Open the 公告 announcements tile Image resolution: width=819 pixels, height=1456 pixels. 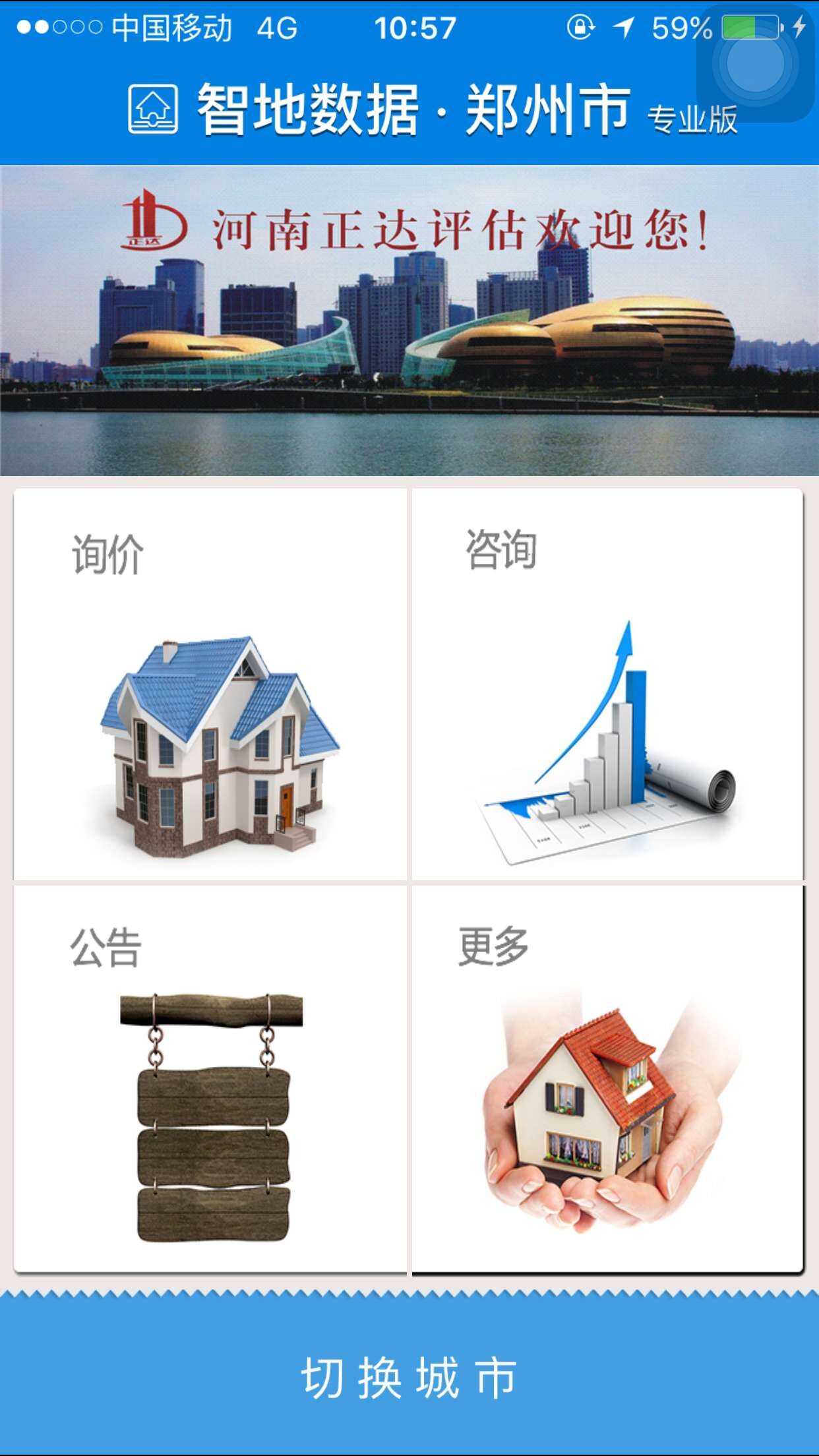click(x=210, y=1079)
